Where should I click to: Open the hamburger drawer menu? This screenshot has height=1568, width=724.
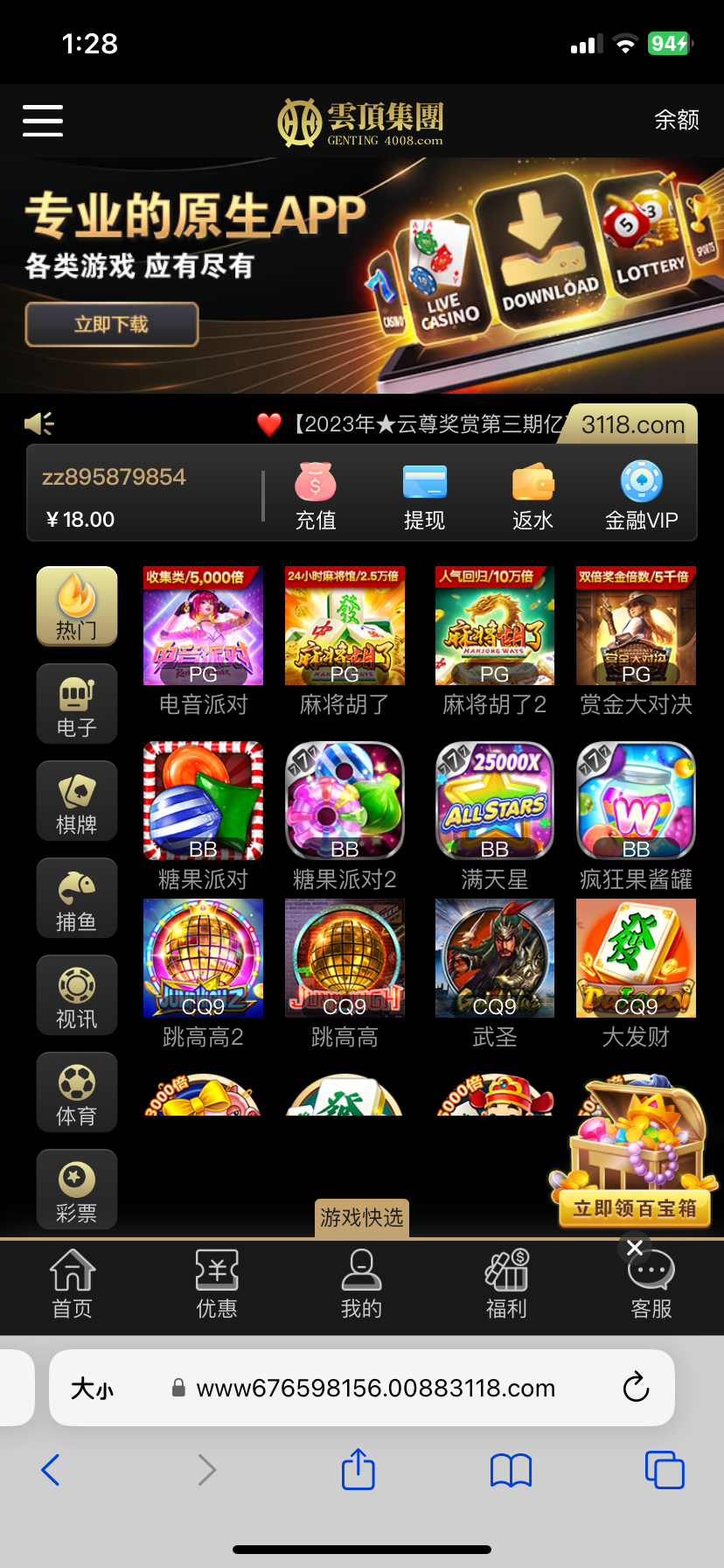(x=43, y=121)
